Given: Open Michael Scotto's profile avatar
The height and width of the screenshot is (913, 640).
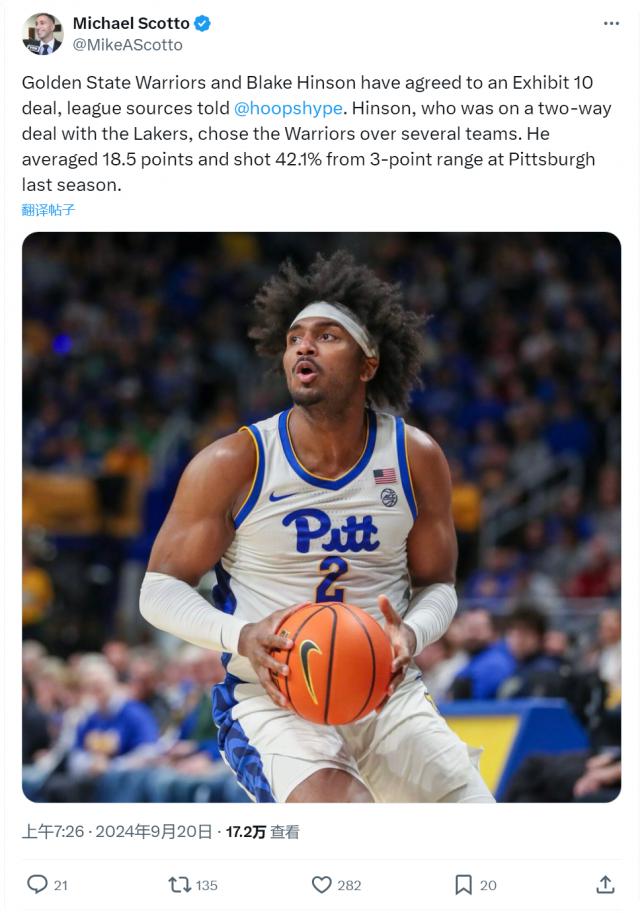Looking at the screenshot, I should tap(43, 34).
